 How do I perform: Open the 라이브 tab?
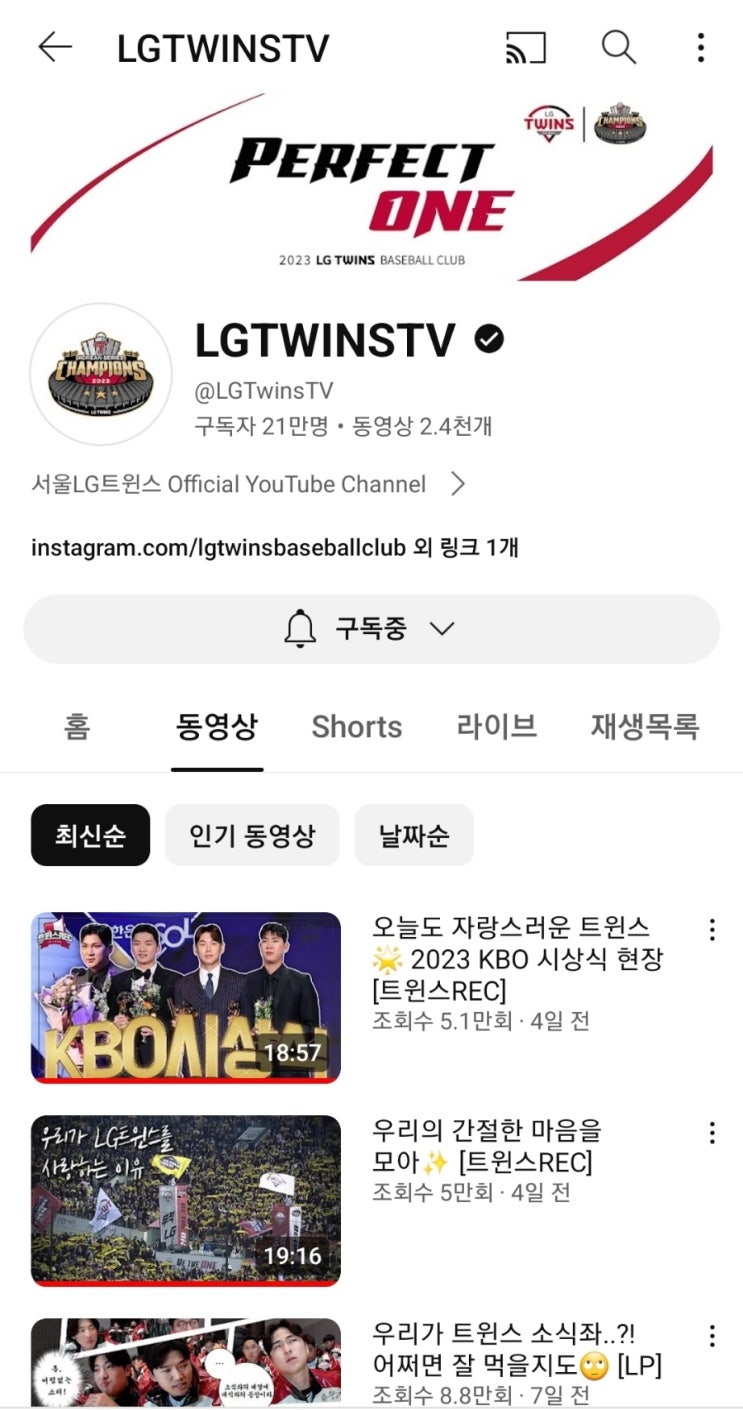point(496,727)
